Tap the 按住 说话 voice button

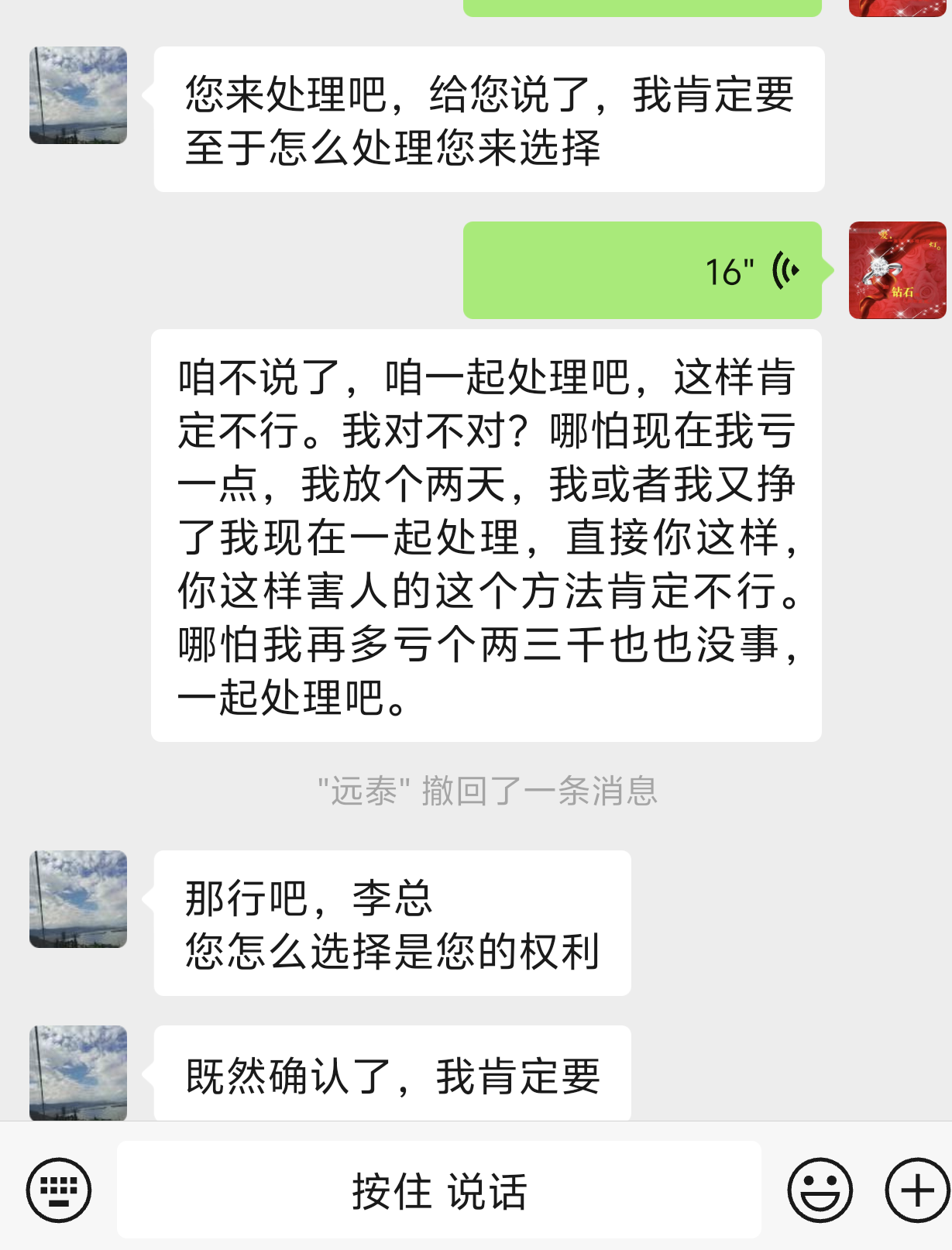pyautogui.click(x=438, y=1190)
